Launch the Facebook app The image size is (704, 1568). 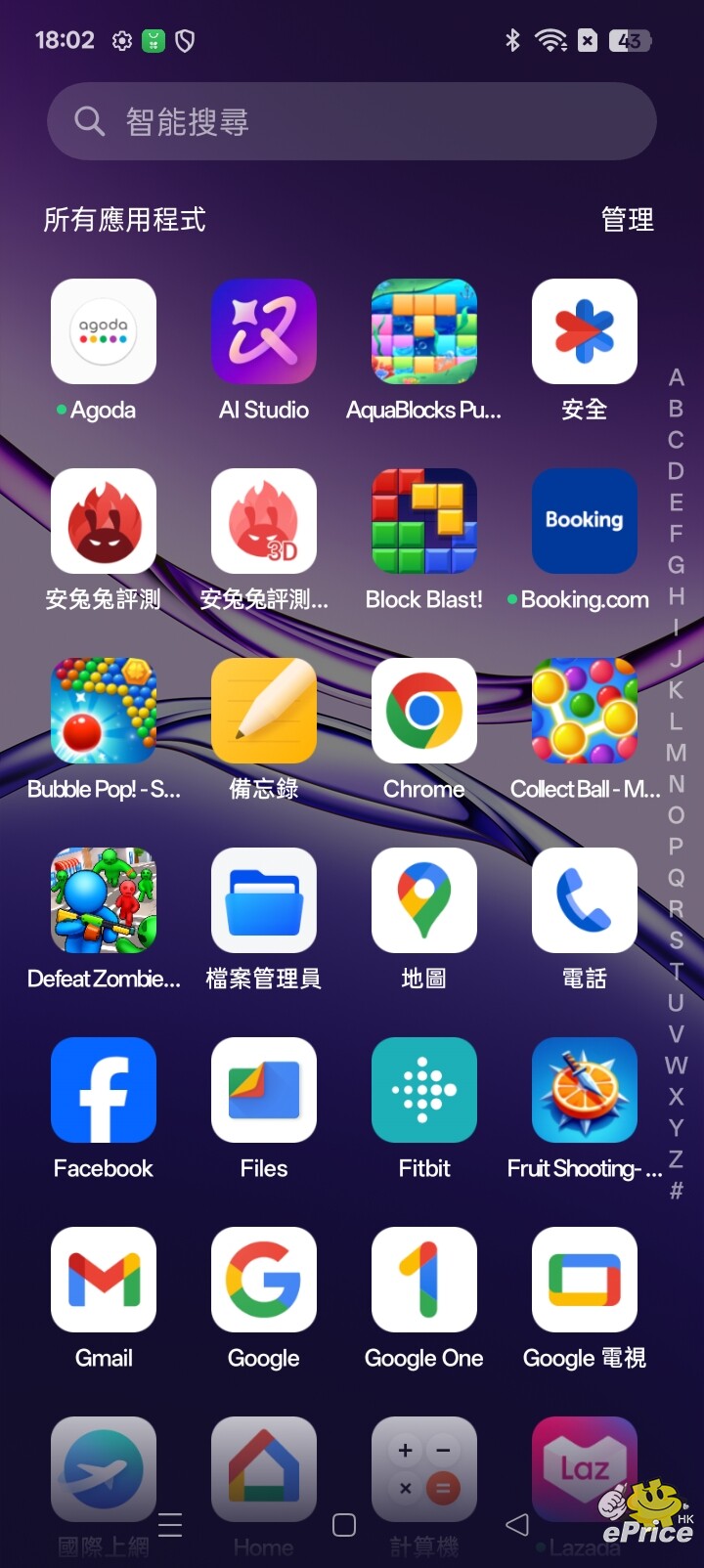click(104, 1091)
